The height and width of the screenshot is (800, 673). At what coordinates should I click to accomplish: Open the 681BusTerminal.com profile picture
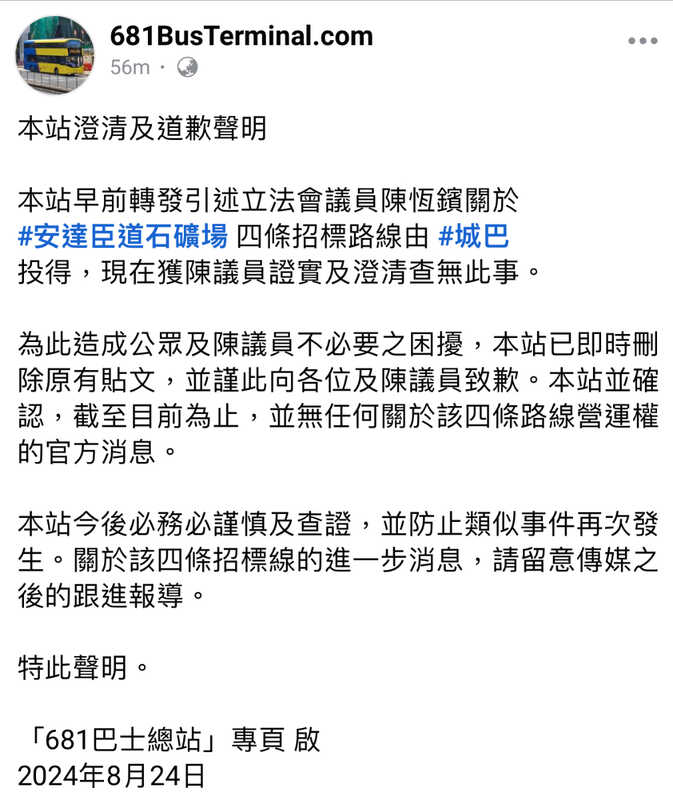point(52,54)
